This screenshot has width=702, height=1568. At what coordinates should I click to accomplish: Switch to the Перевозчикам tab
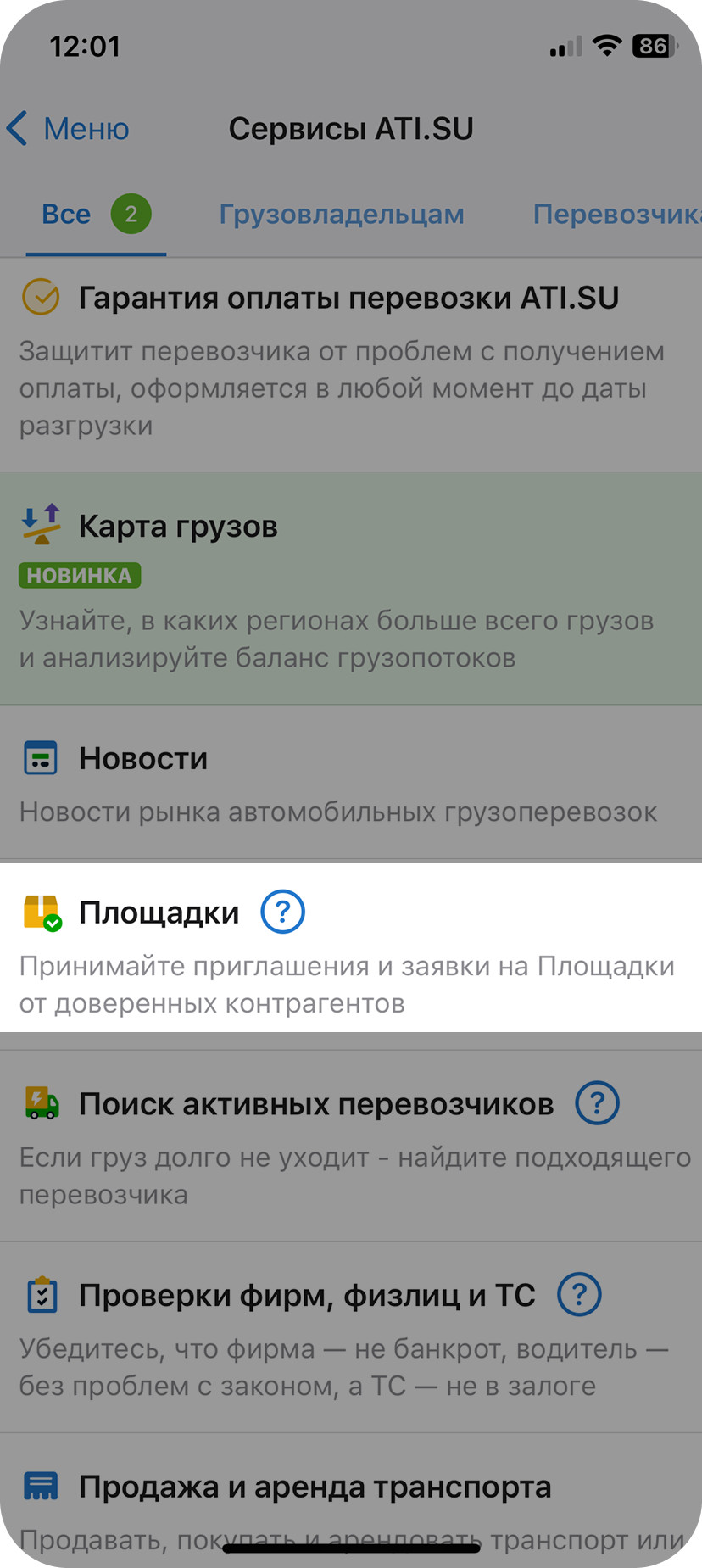[x=615, y=215]
